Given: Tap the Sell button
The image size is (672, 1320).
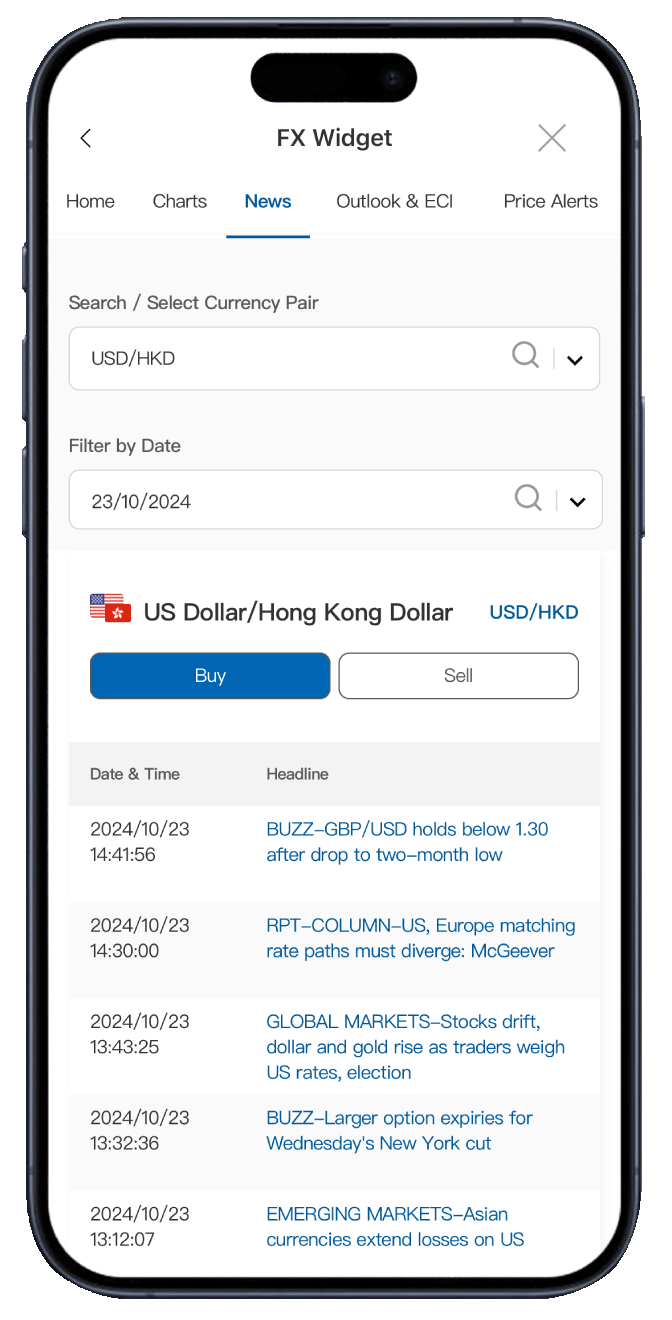Looking at the screenshot, I should 458,676.
